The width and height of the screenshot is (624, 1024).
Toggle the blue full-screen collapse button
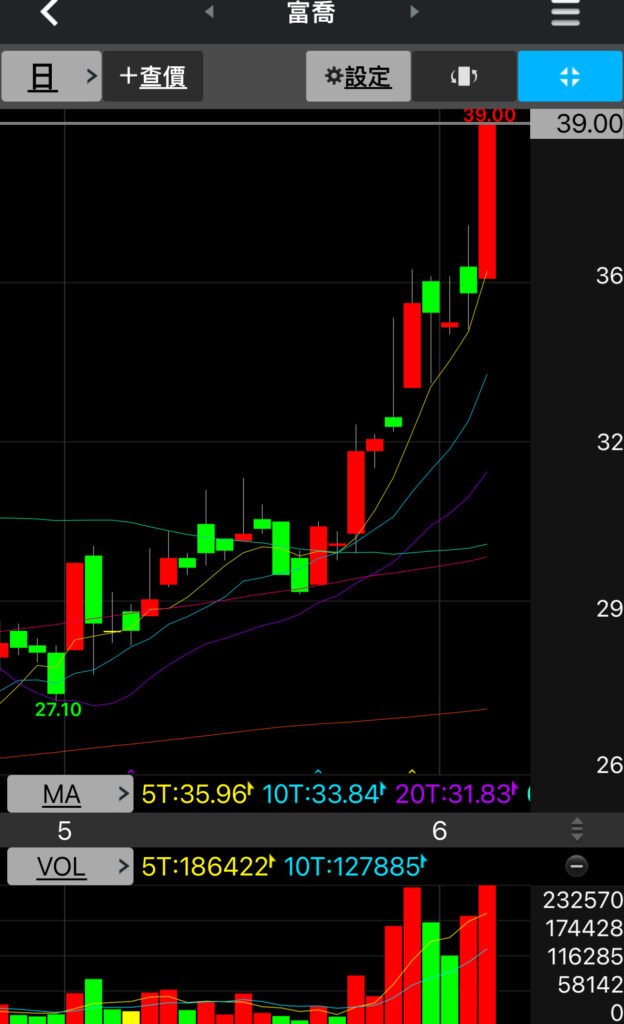point(570,76)
